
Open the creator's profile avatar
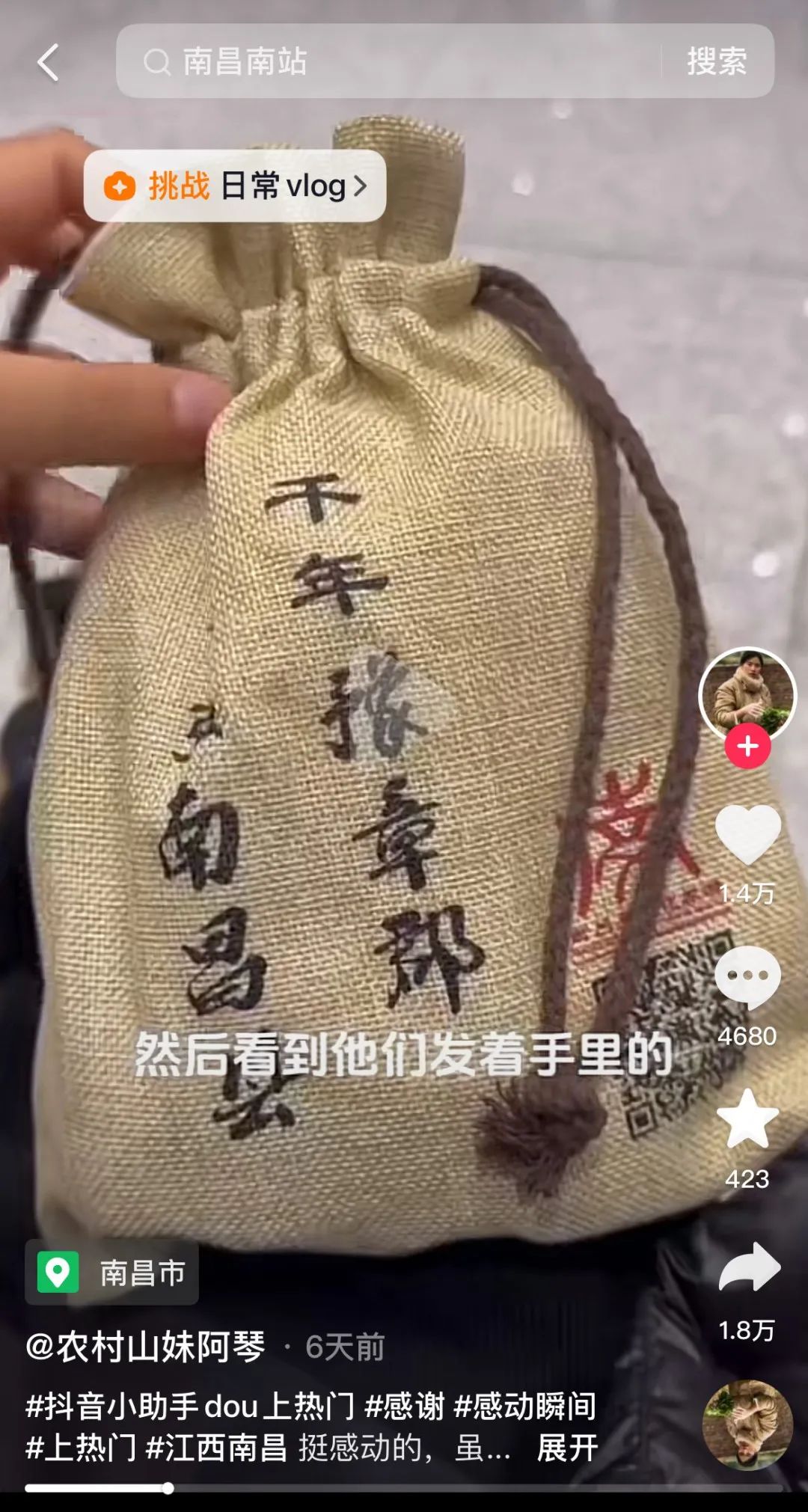747,695
